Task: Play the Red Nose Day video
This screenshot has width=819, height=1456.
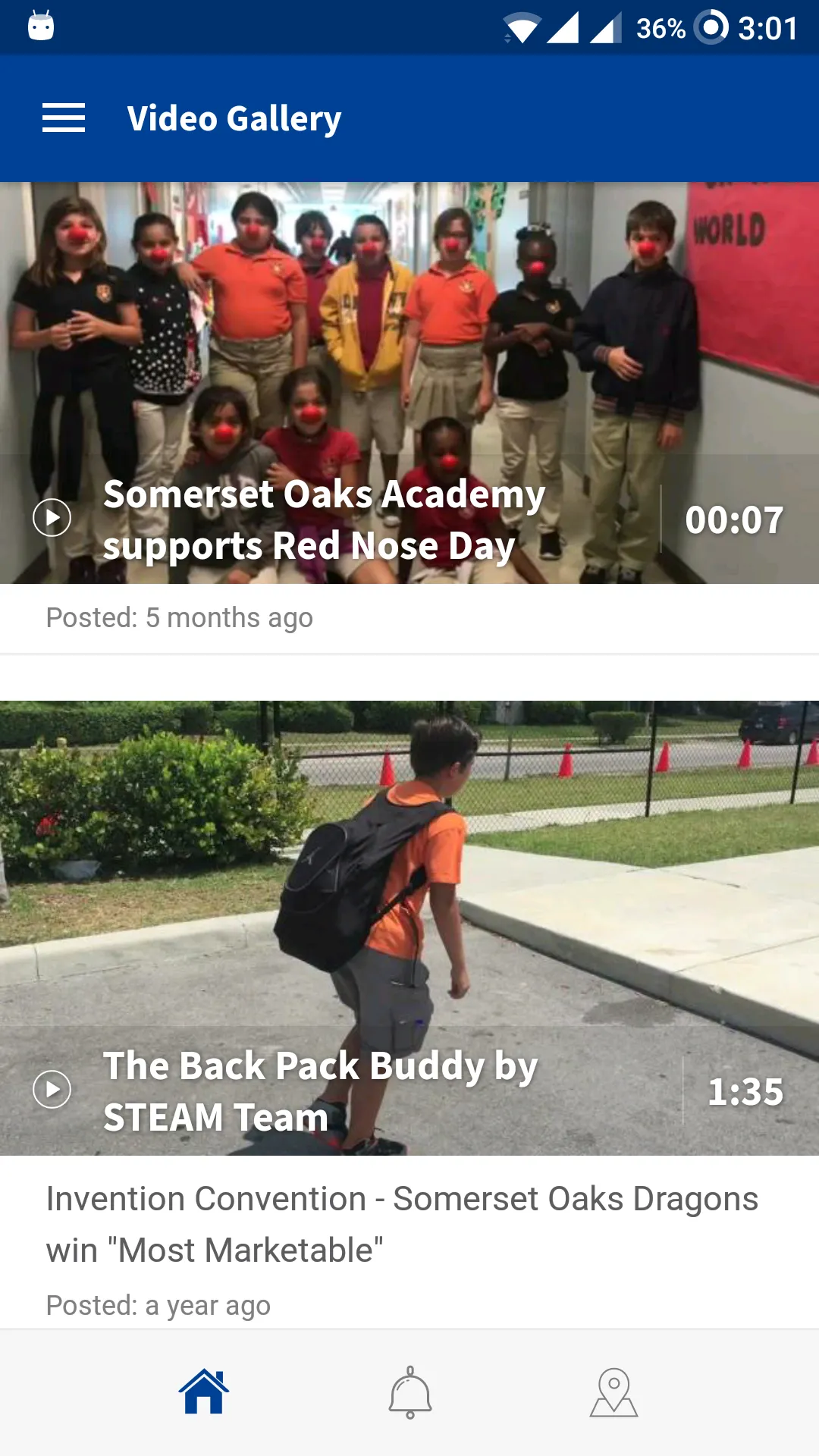Action: coord(52,518)
